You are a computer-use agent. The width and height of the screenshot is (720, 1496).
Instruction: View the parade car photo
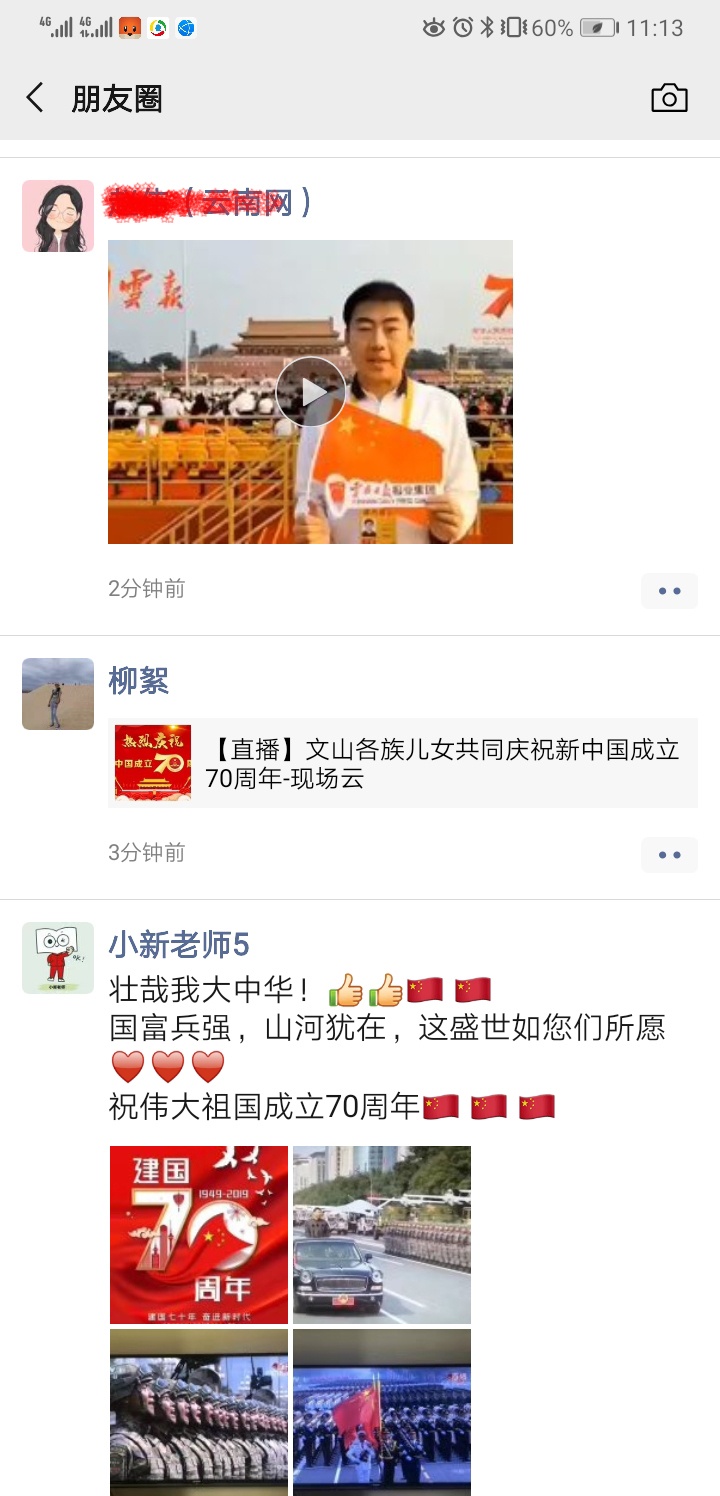point(381,1235)
